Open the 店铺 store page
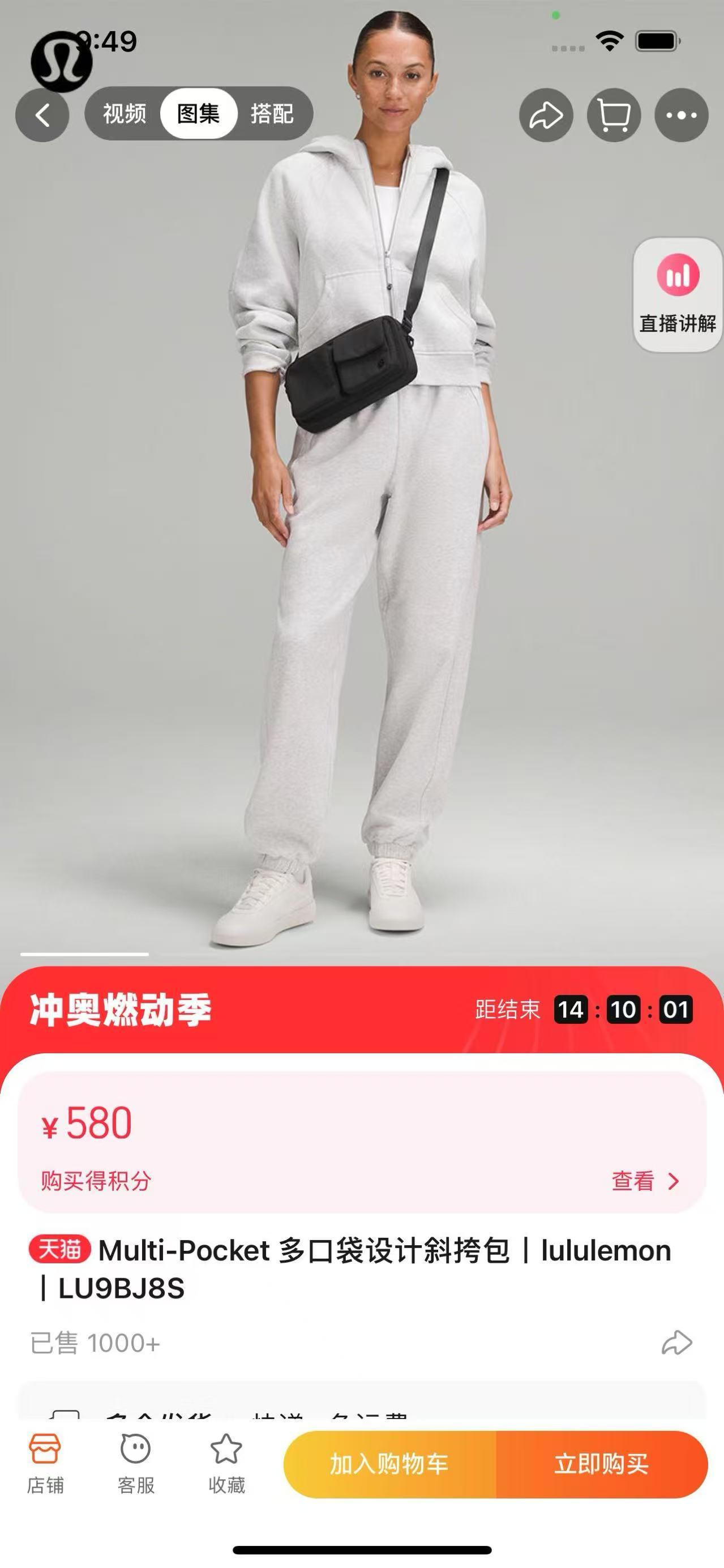The image size is (724, 1568). click(x=45, y=1463)
